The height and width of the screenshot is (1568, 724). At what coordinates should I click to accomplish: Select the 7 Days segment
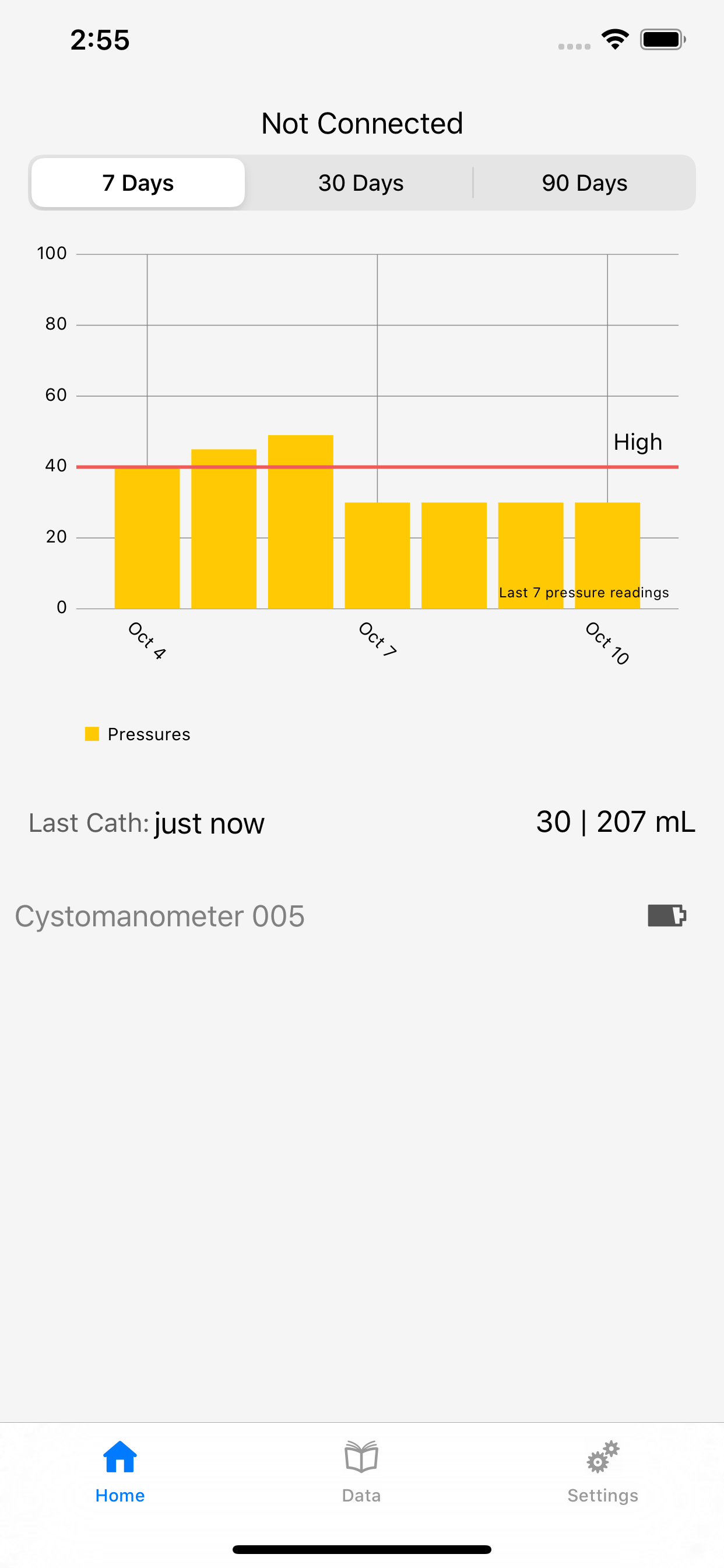pos(138,183)
